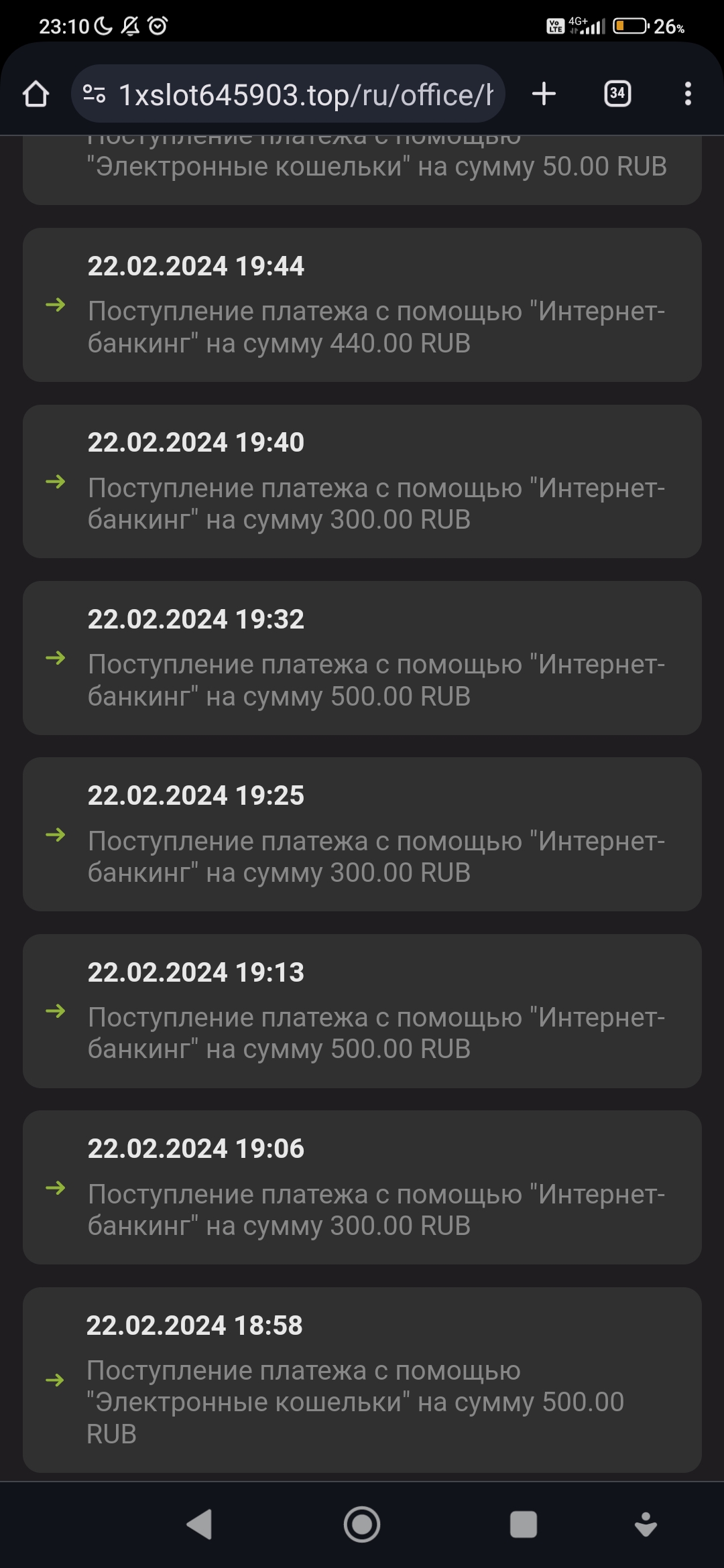
Task: Open the browser overflow menu
Action: pyautogui.click(x=688, y=94)
